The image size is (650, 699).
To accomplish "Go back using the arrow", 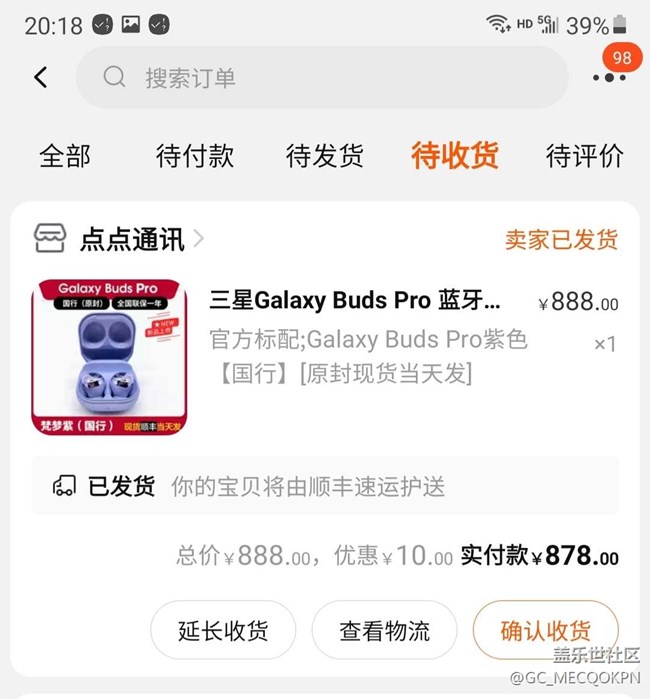I will (x=41, y=77).
